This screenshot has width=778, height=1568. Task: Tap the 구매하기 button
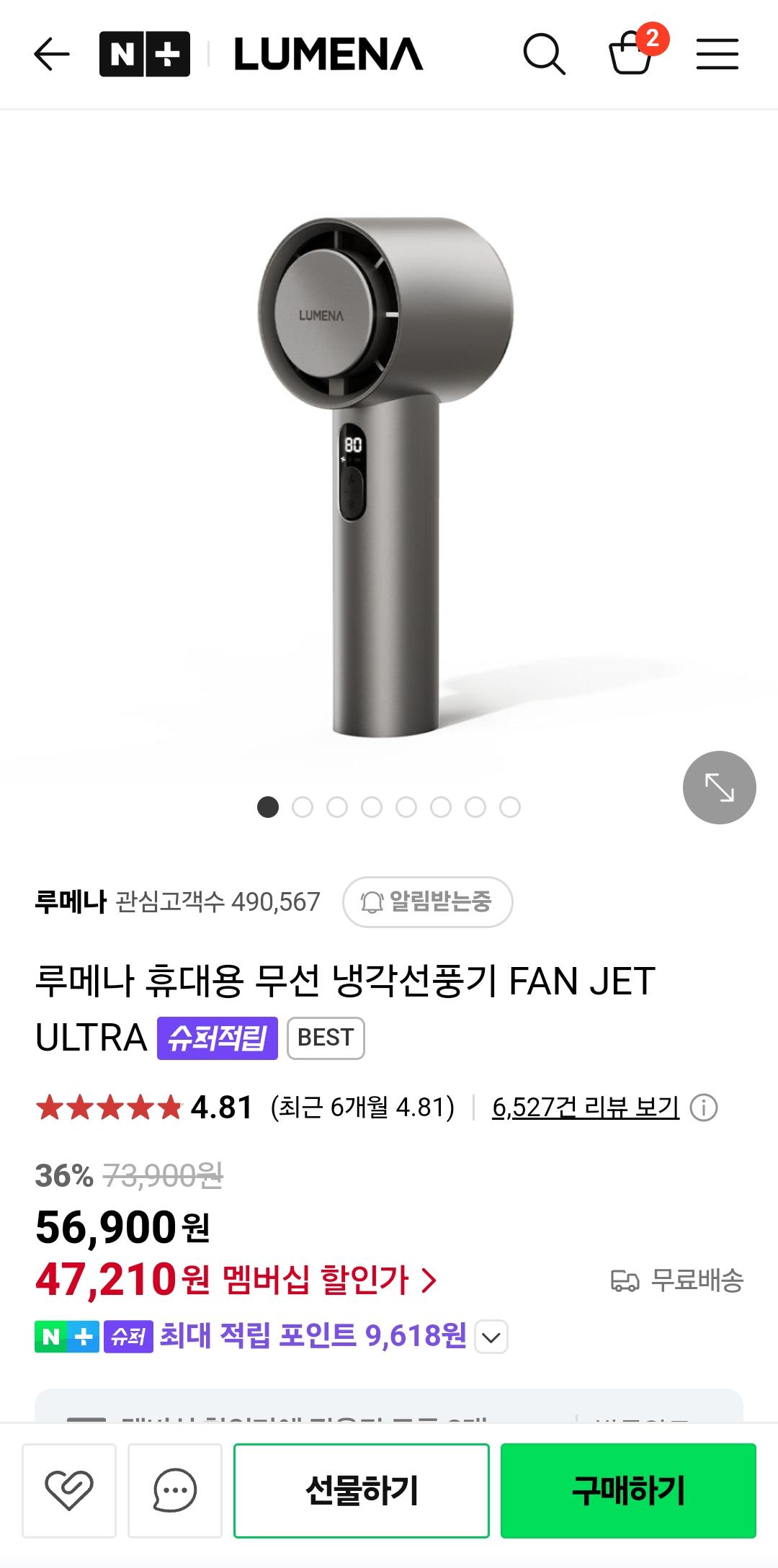click(x=628, y=1490)
